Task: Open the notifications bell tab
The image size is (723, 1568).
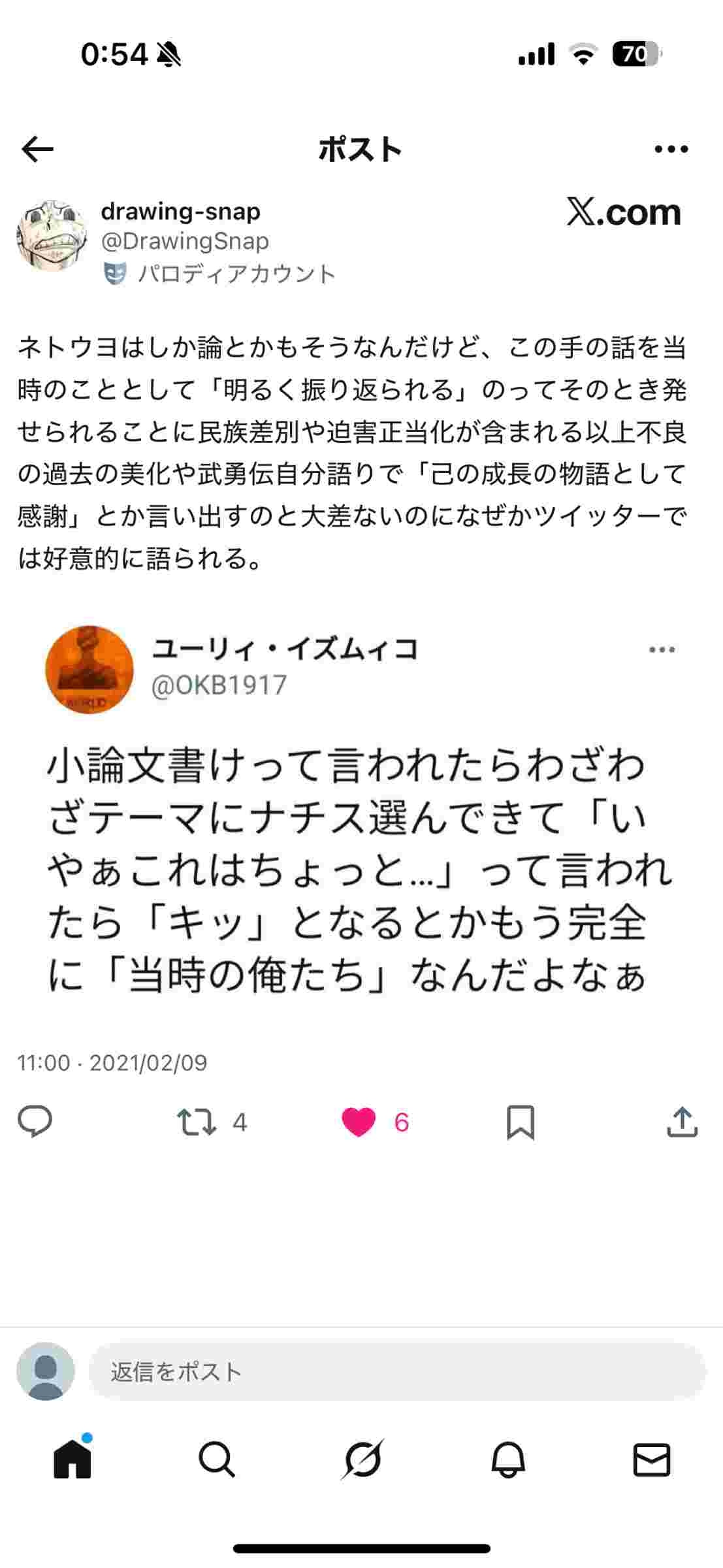Action: click(507, 1460)
